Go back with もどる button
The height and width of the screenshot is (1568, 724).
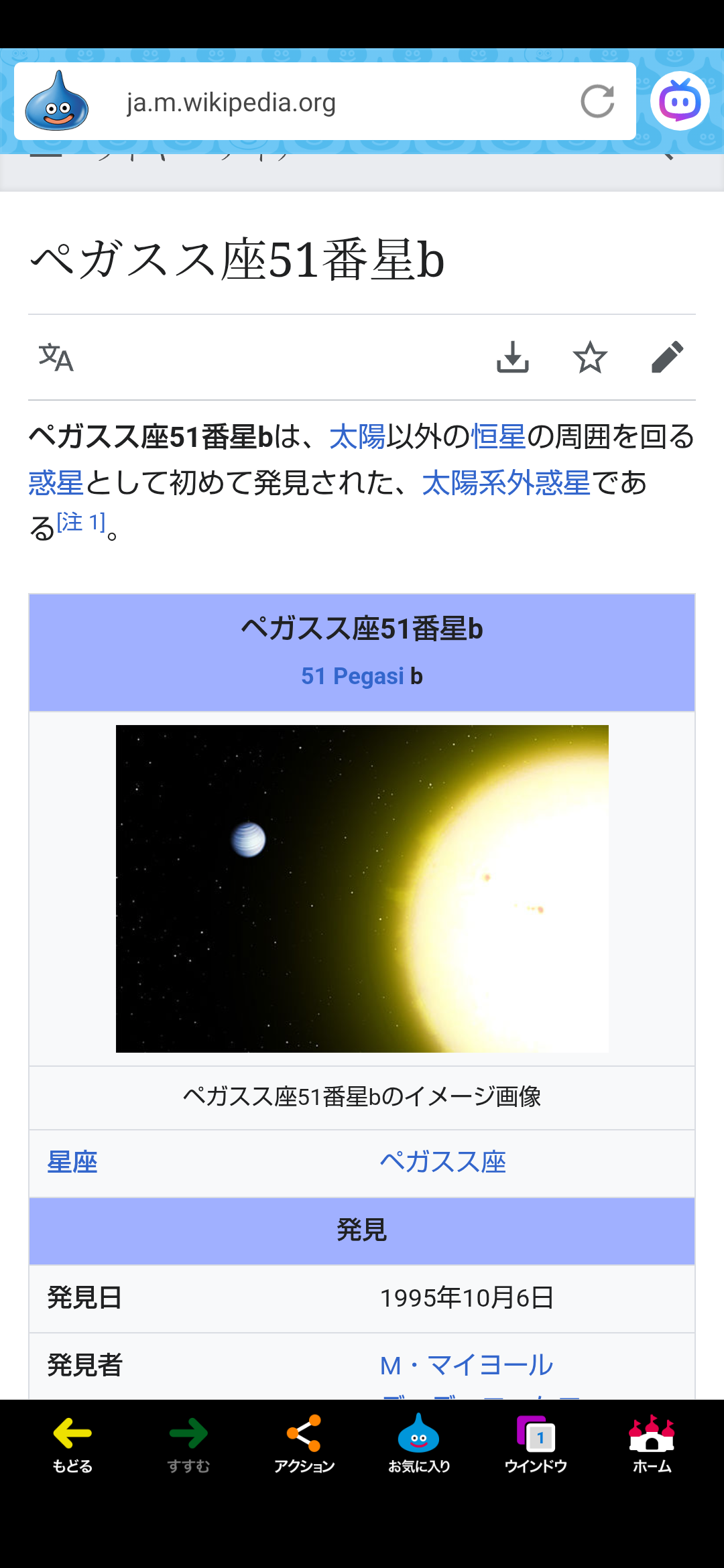click(x=72, y=1444)
